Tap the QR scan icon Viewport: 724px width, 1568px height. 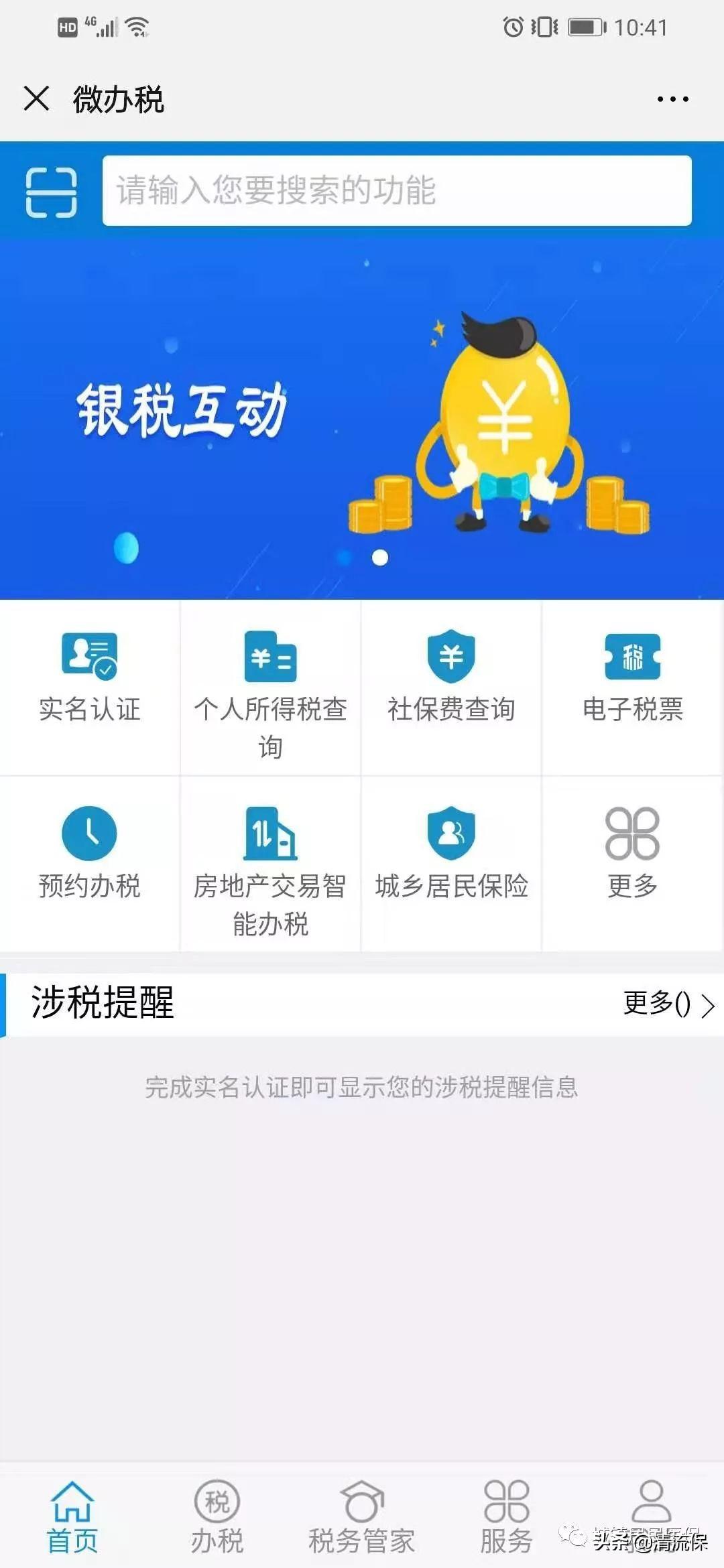(51, 192)
